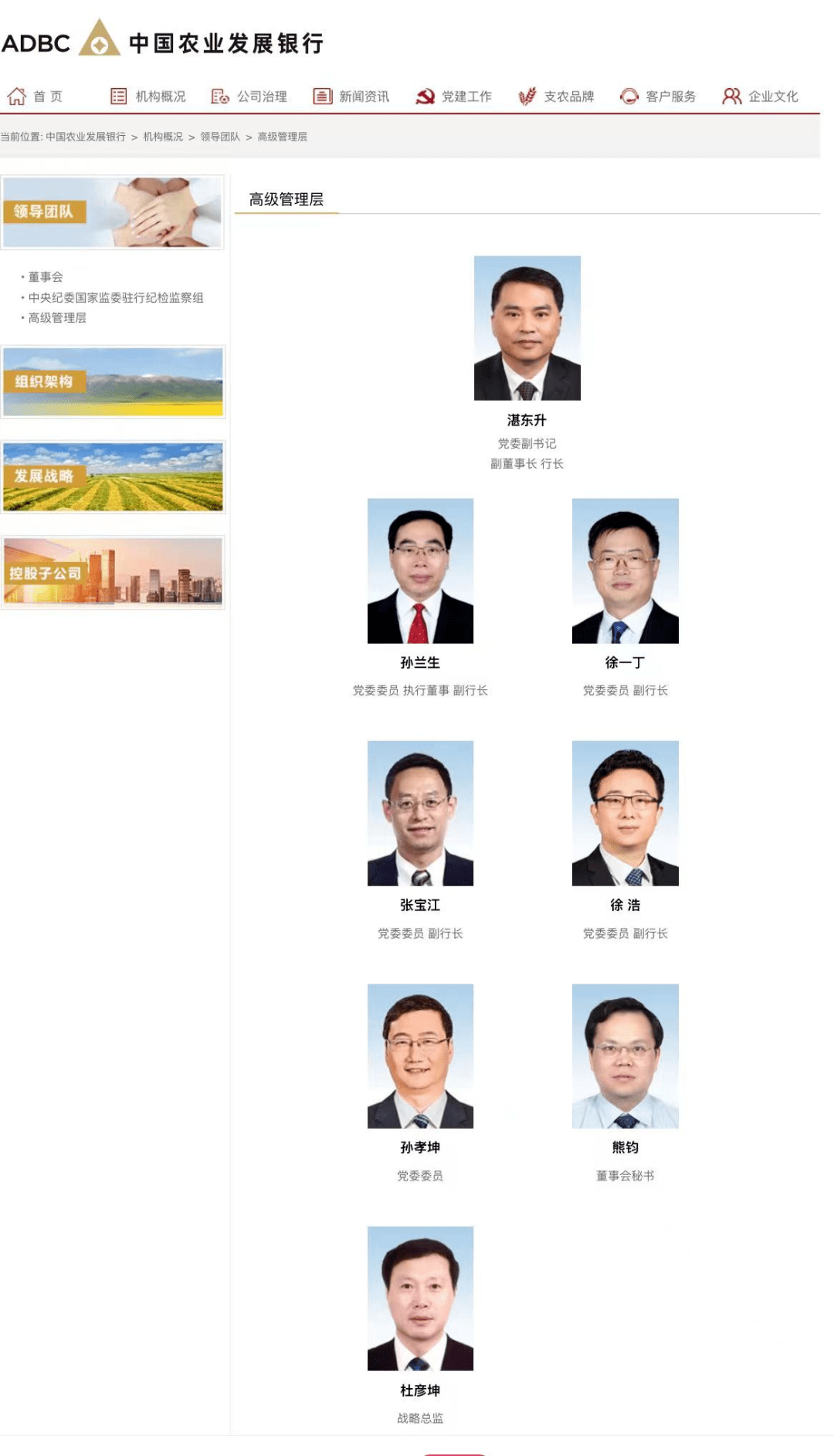Tap the 领导团队 breadcrumb link

click(x=220, y=137)
